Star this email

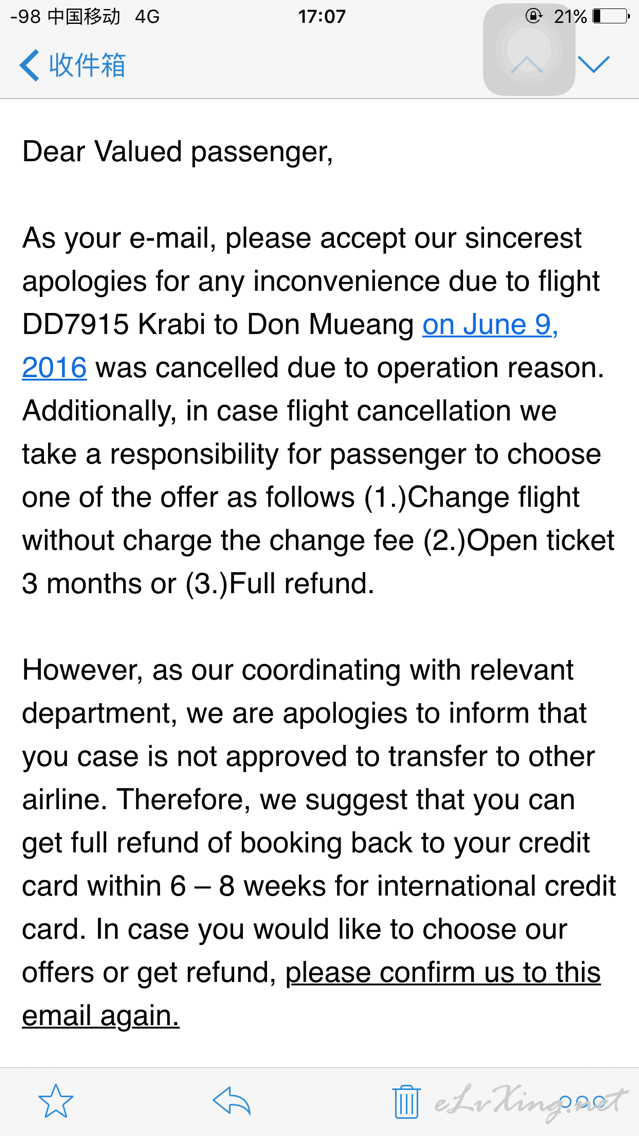pos(56,1100)
